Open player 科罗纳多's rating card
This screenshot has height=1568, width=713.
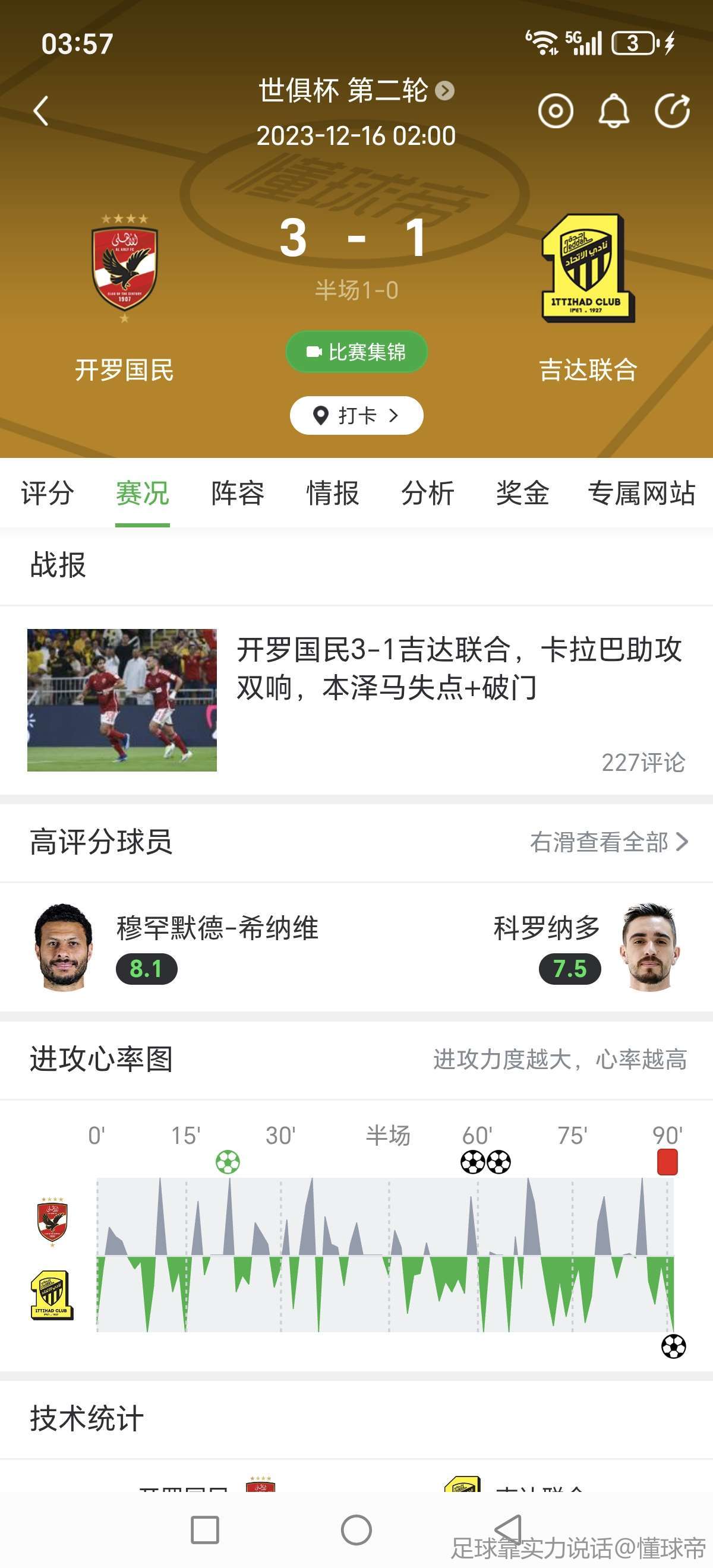585,948
